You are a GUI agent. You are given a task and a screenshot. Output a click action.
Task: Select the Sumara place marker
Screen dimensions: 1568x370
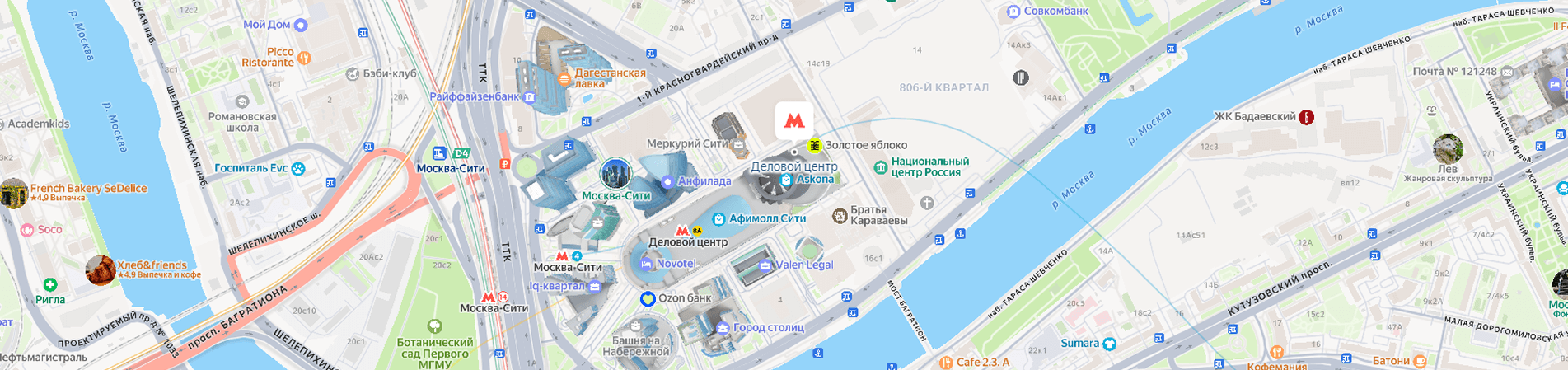point(1109,344)
